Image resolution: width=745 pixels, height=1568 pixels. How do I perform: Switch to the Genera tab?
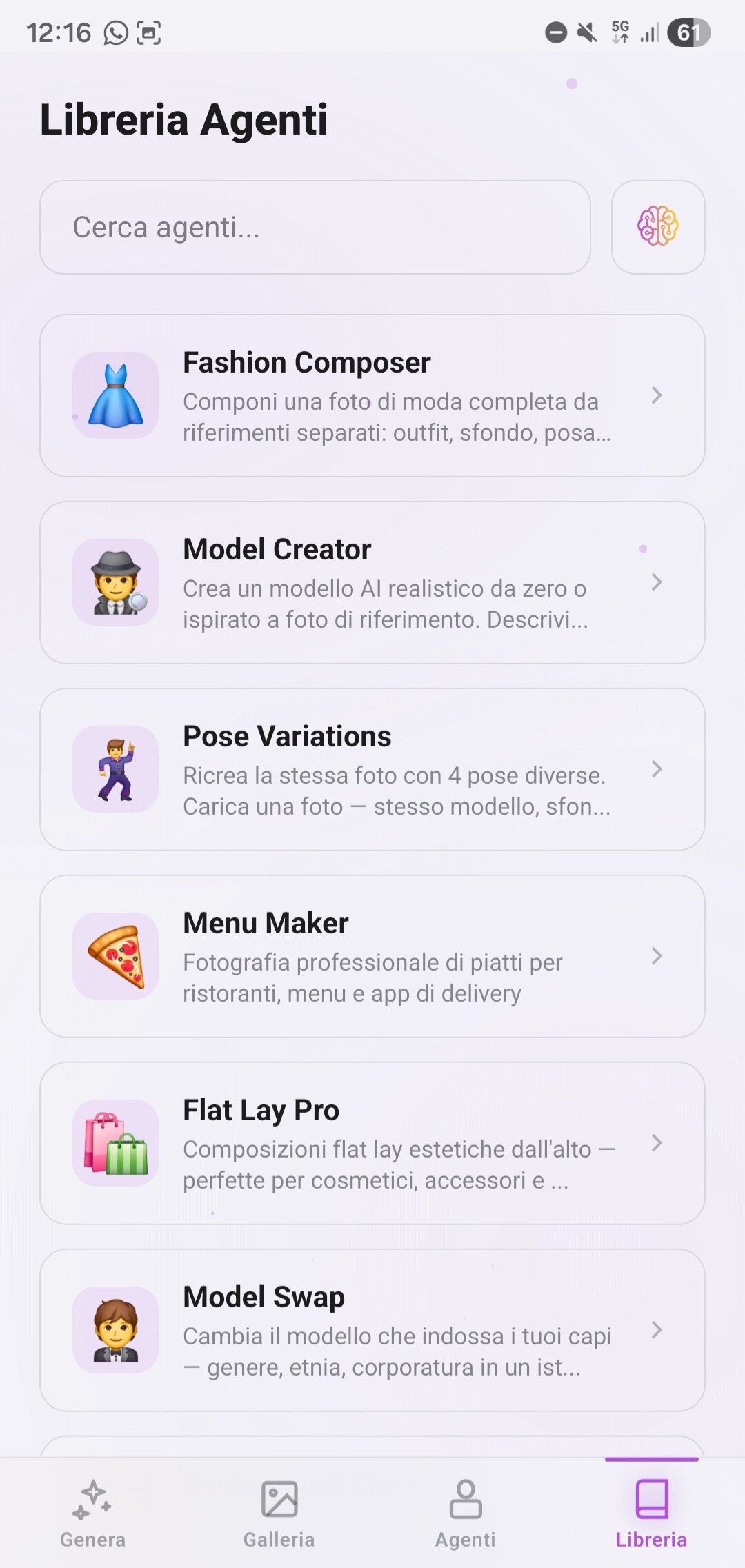click(93, 1514)
